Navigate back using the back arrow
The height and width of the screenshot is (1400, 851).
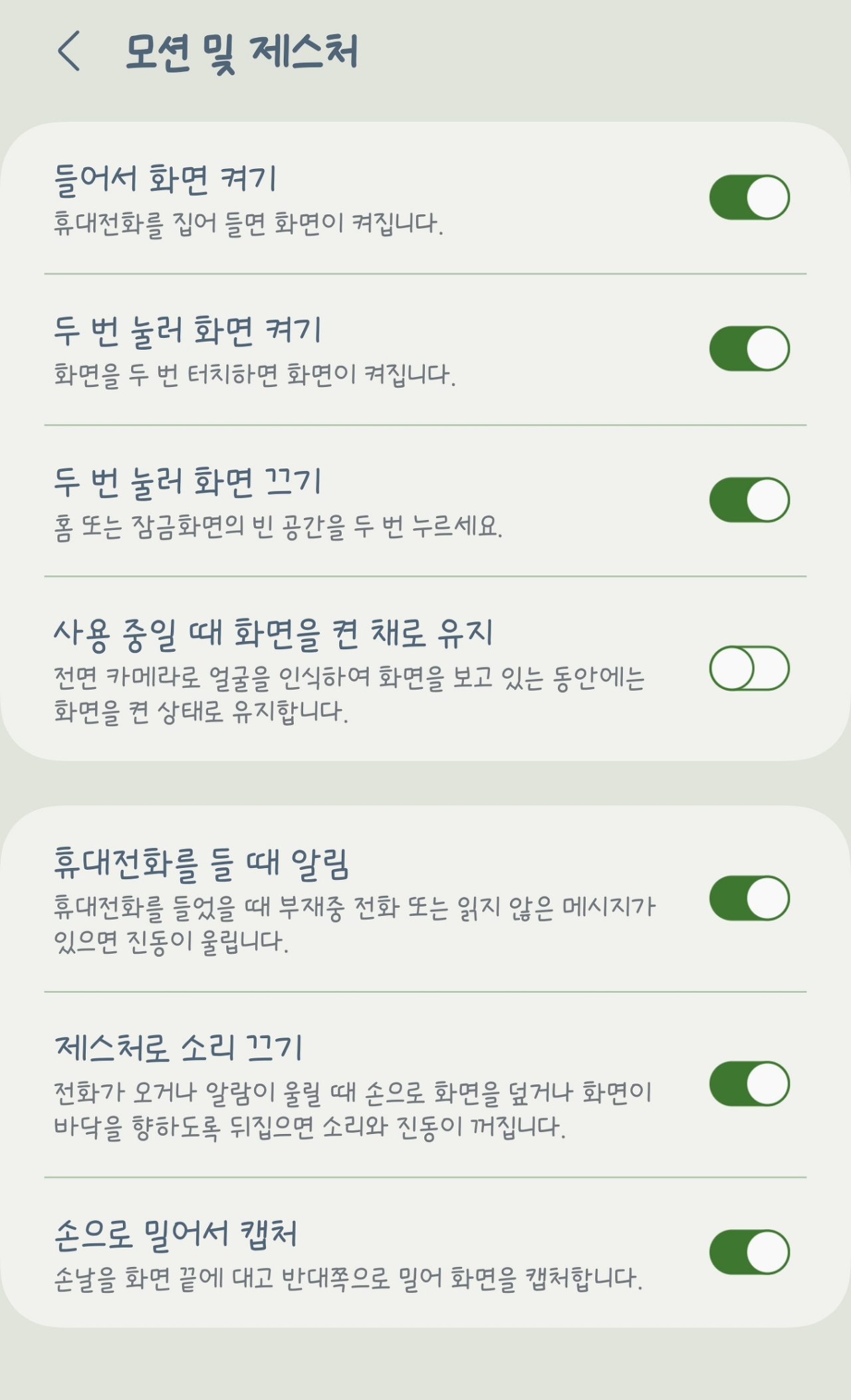[x=70, y=50]
